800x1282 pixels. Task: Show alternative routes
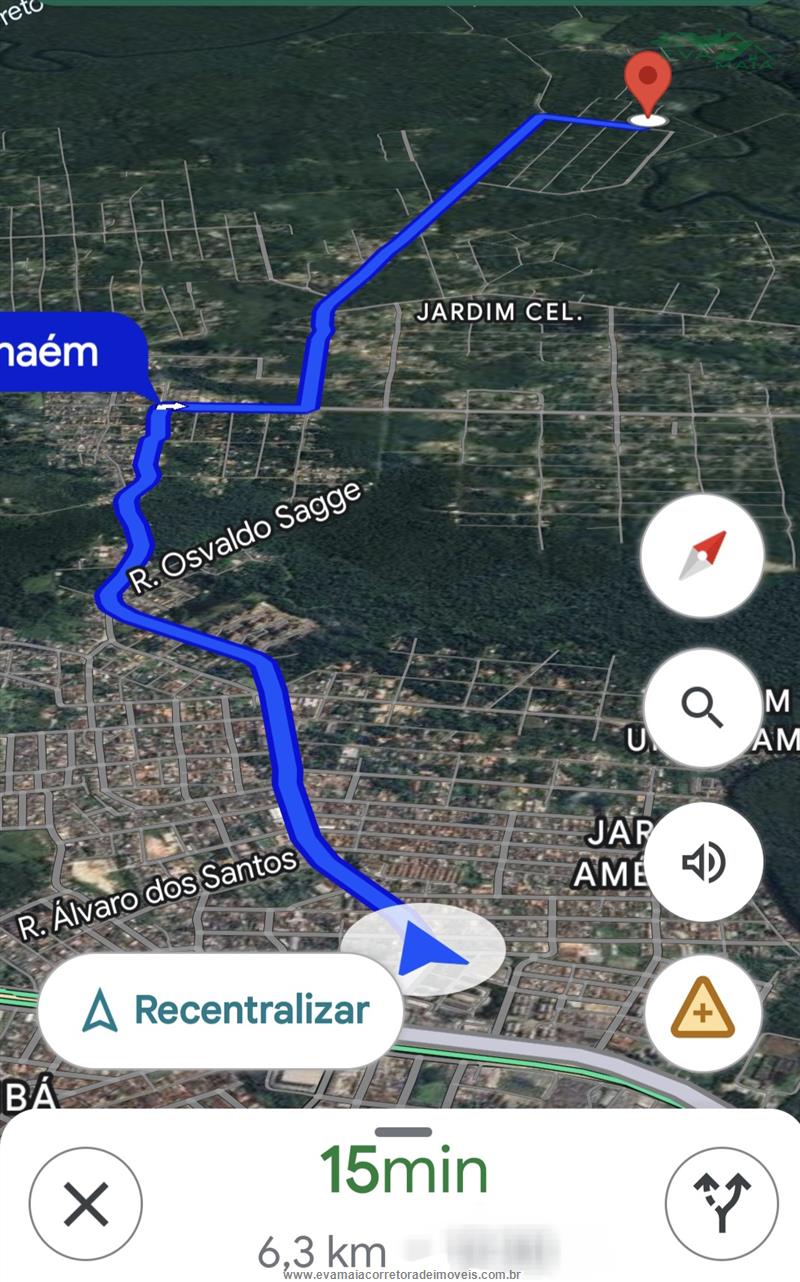click(x=721, y=1204)
